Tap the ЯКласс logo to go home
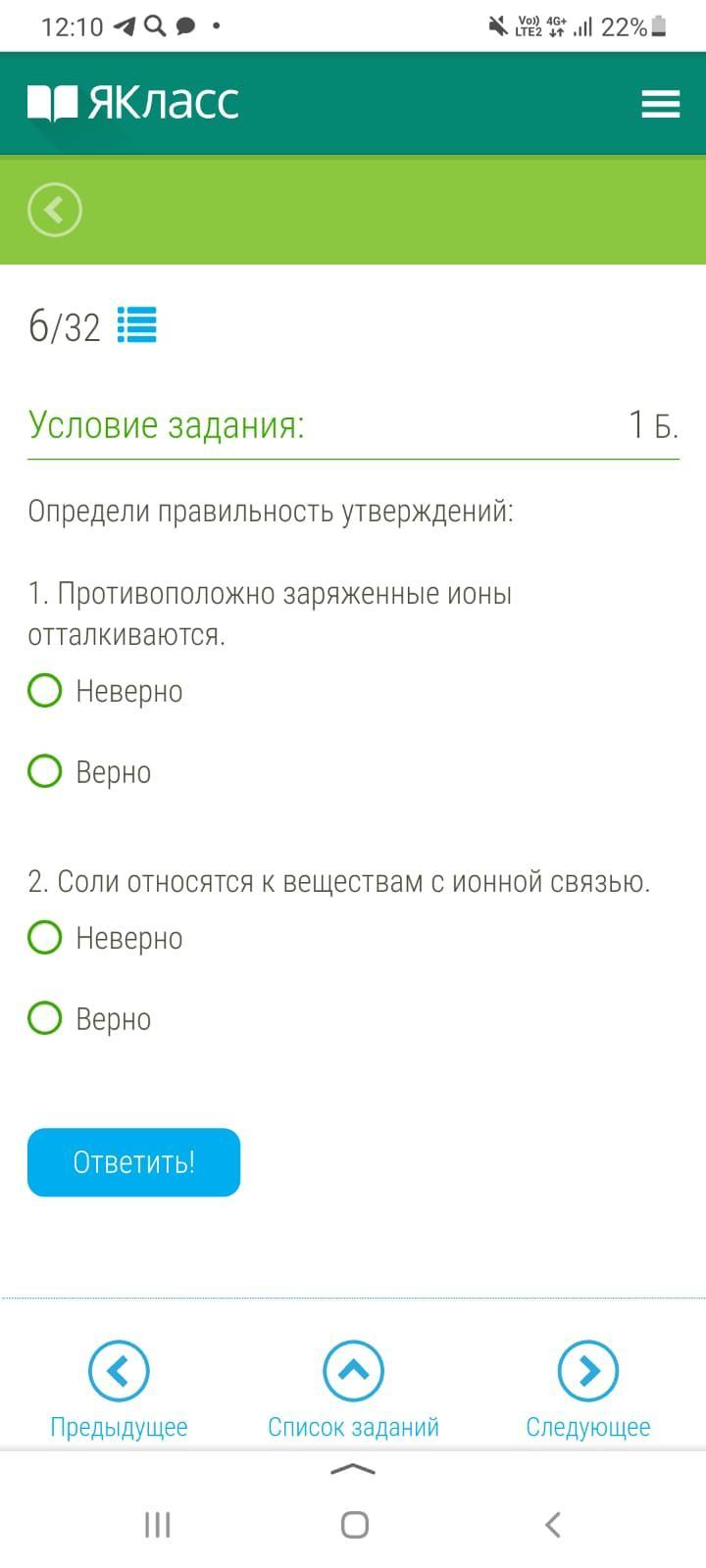The height and width of the screenshot is (1568, 706). click(x=133, y=103)
